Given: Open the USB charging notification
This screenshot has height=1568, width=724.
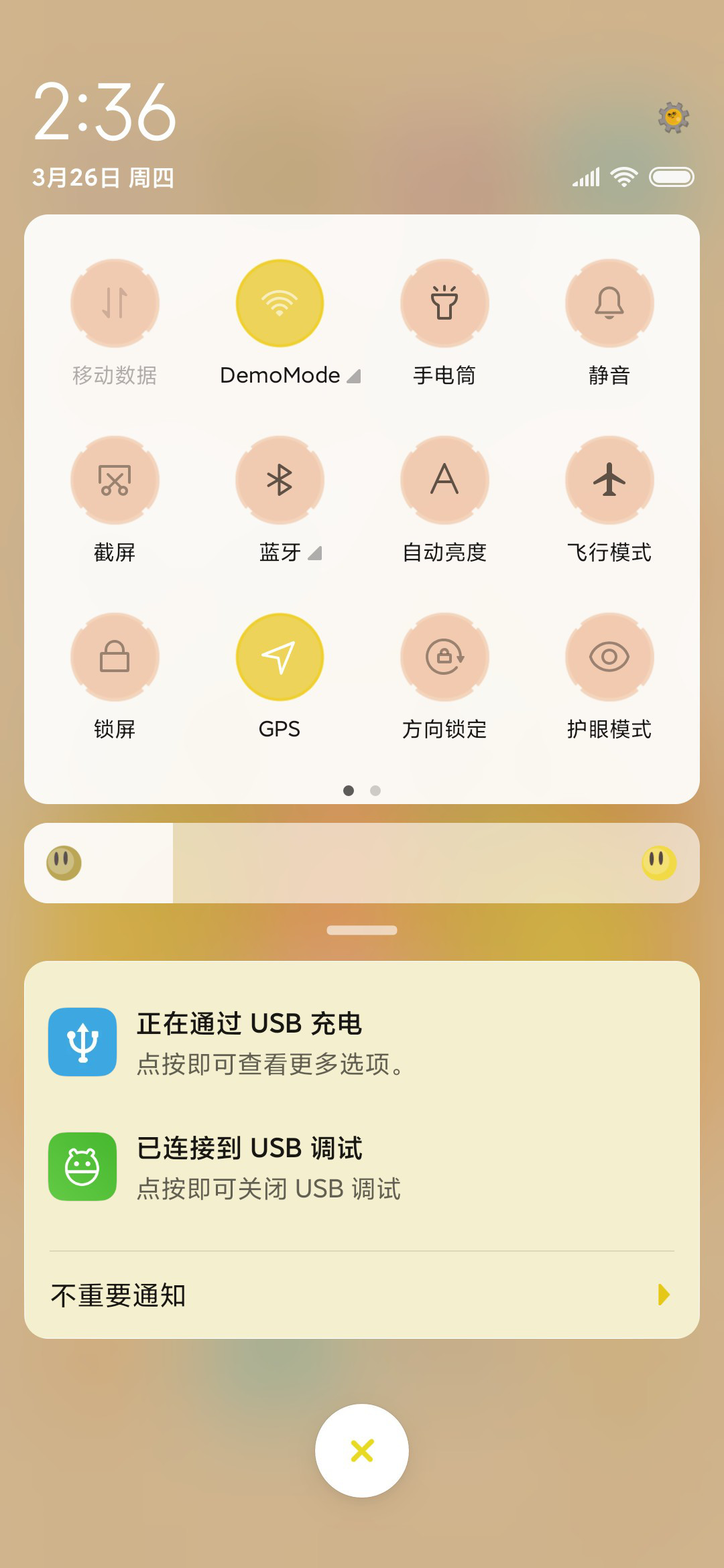Looking at the screenshot, I should 362,1043.
